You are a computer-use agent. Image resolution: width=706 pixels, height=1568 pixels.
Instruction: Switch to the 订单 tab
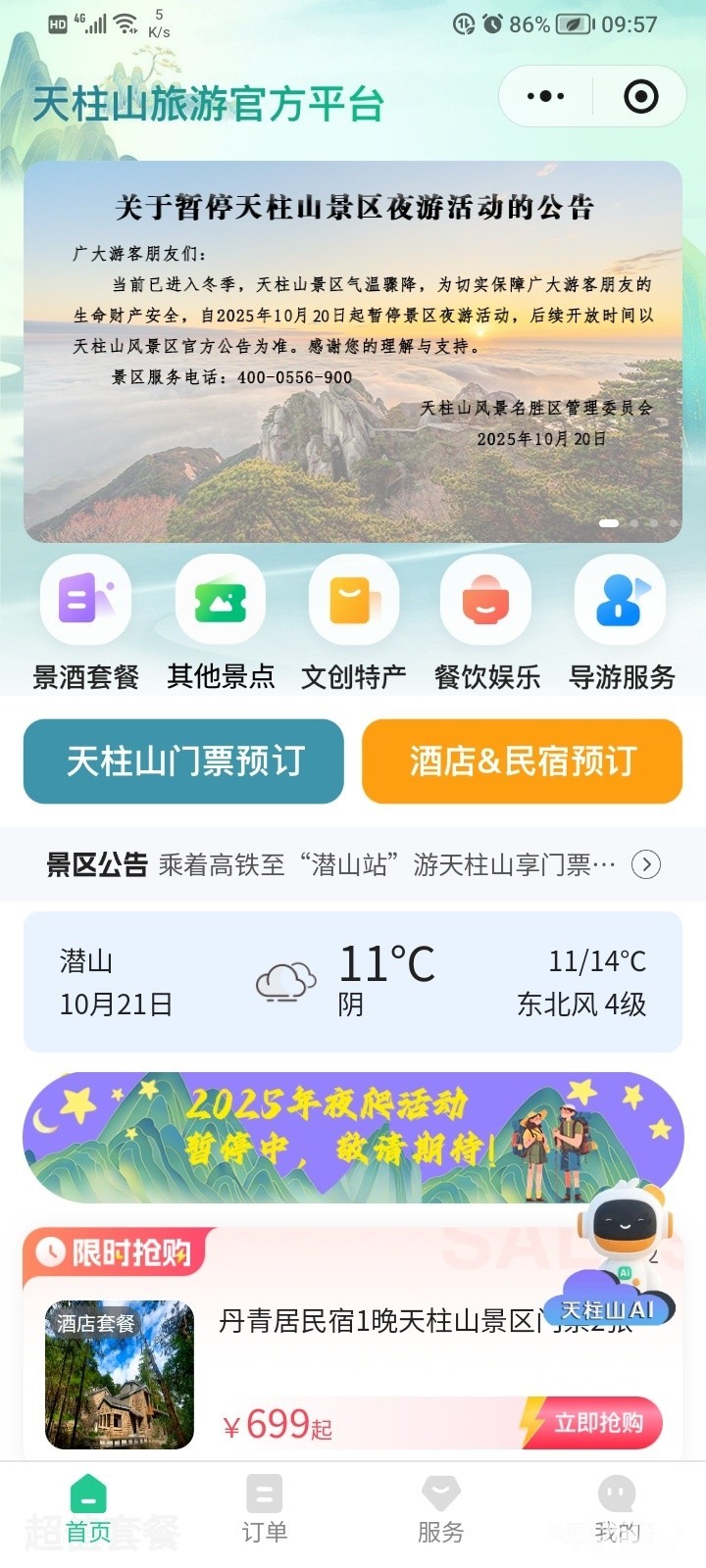click(265, 1510)
